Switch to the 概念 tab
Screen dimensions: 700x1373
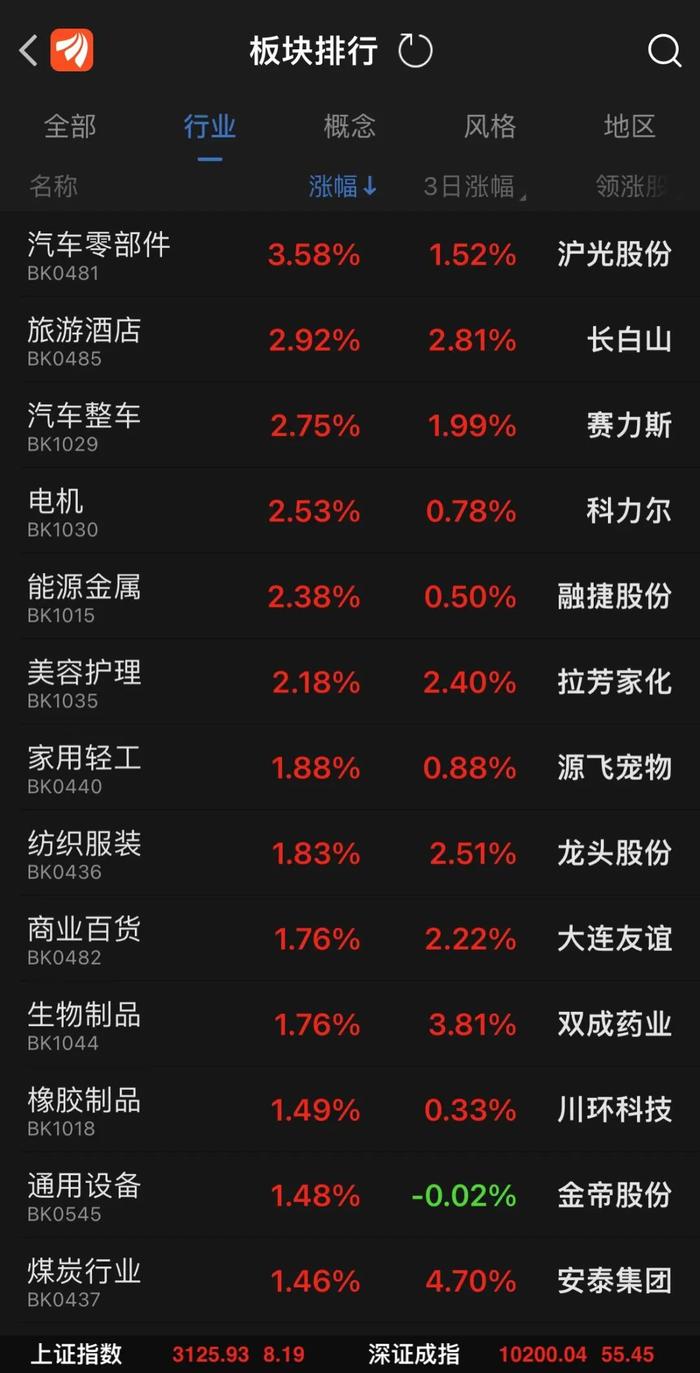point(350,126)
